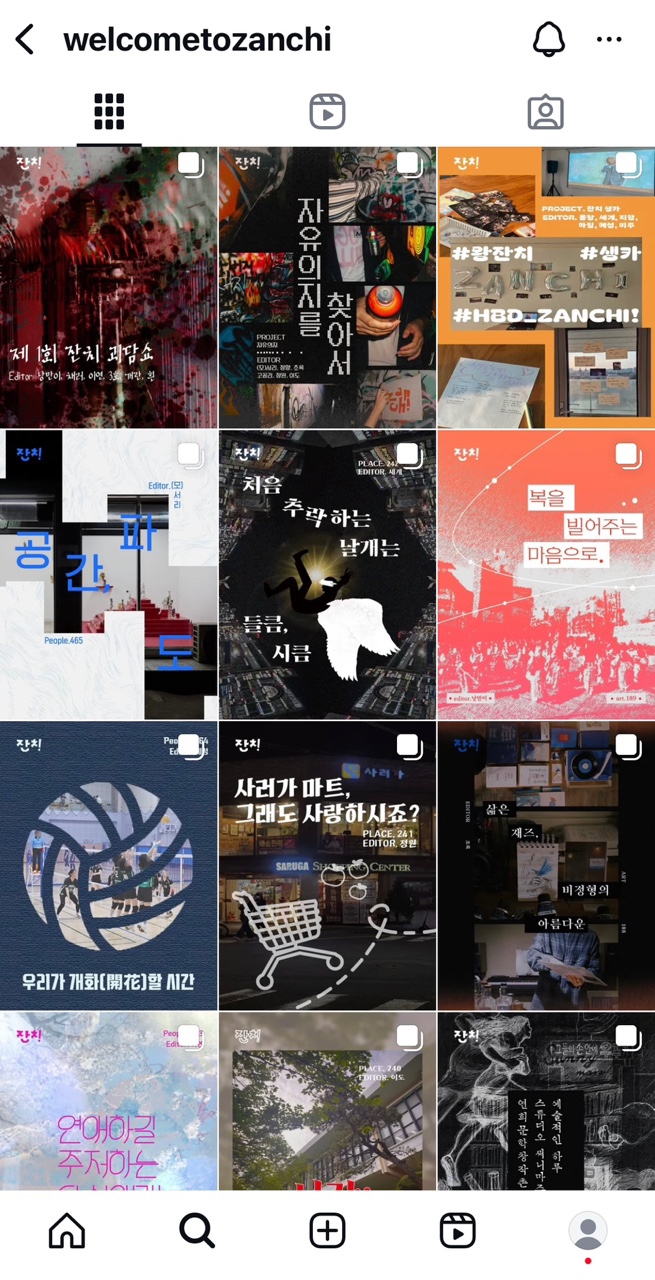Viewport: 655px width, 1280px height.
Task: Open the falling figure with wing post
Action: click(327, 575)
